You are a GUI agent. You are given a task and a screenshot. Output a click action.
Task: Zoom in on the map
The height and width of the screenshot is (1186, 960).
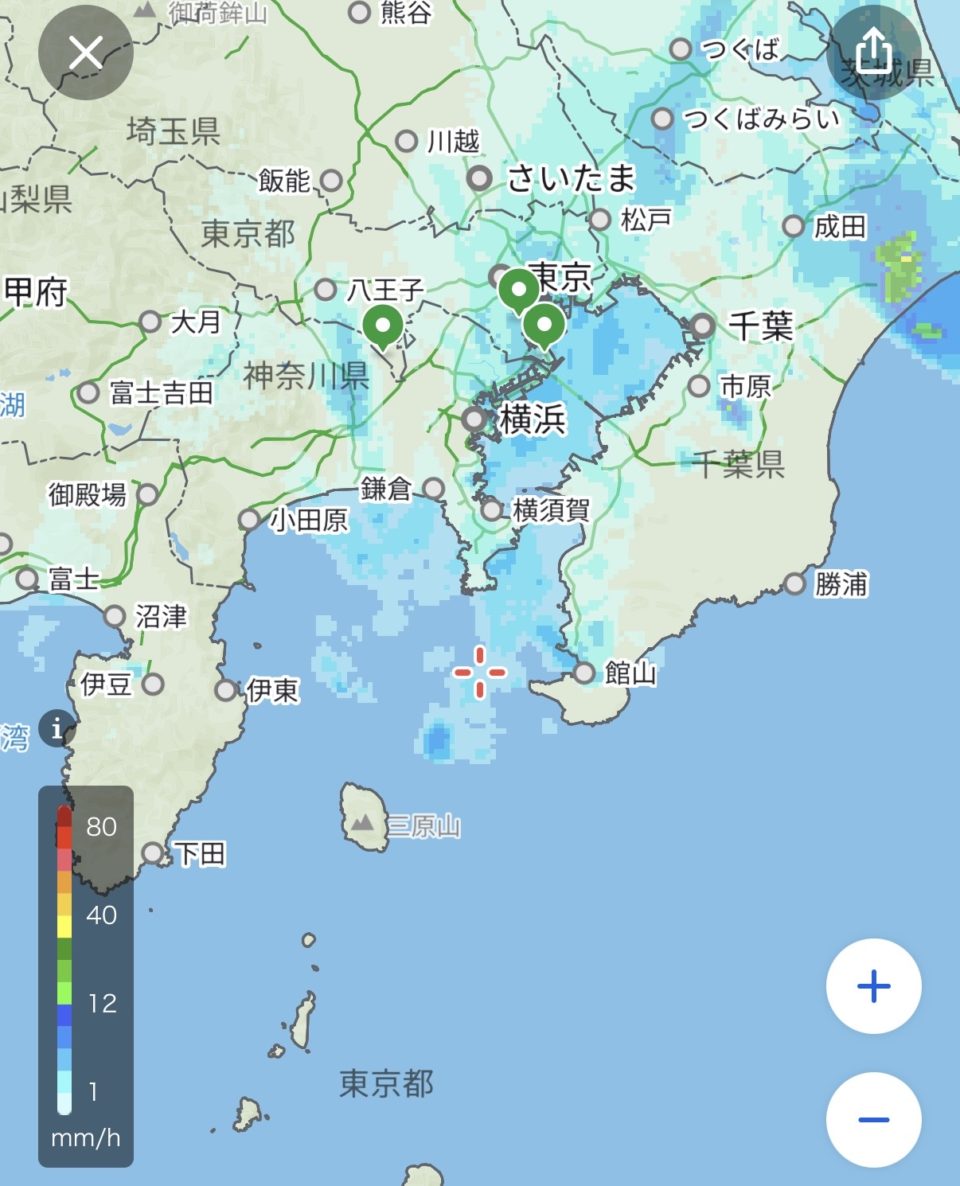873,987
